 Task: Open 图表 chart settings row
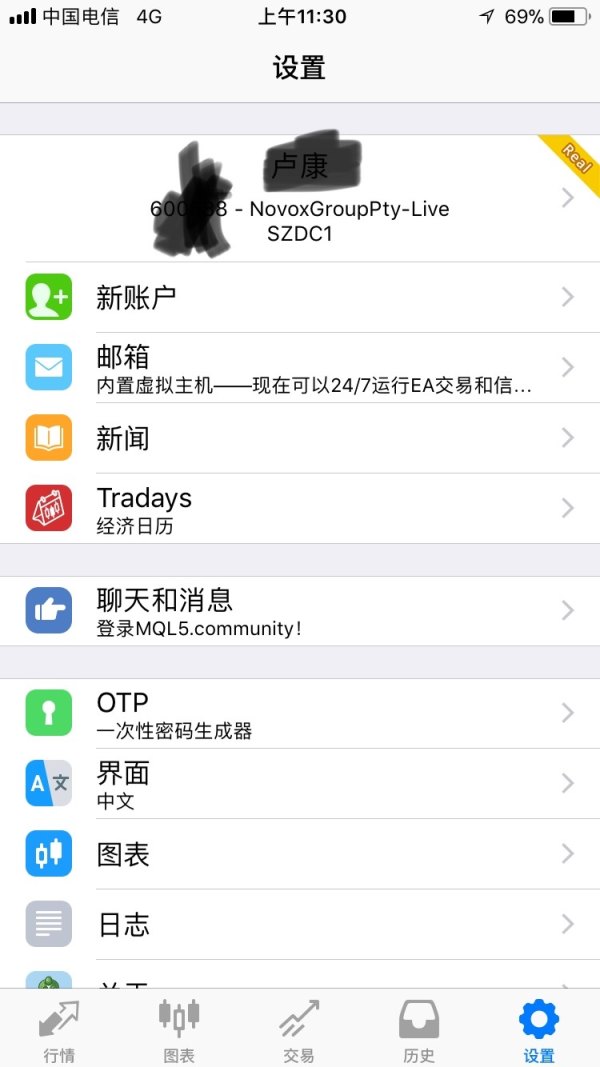click(300, 853)
